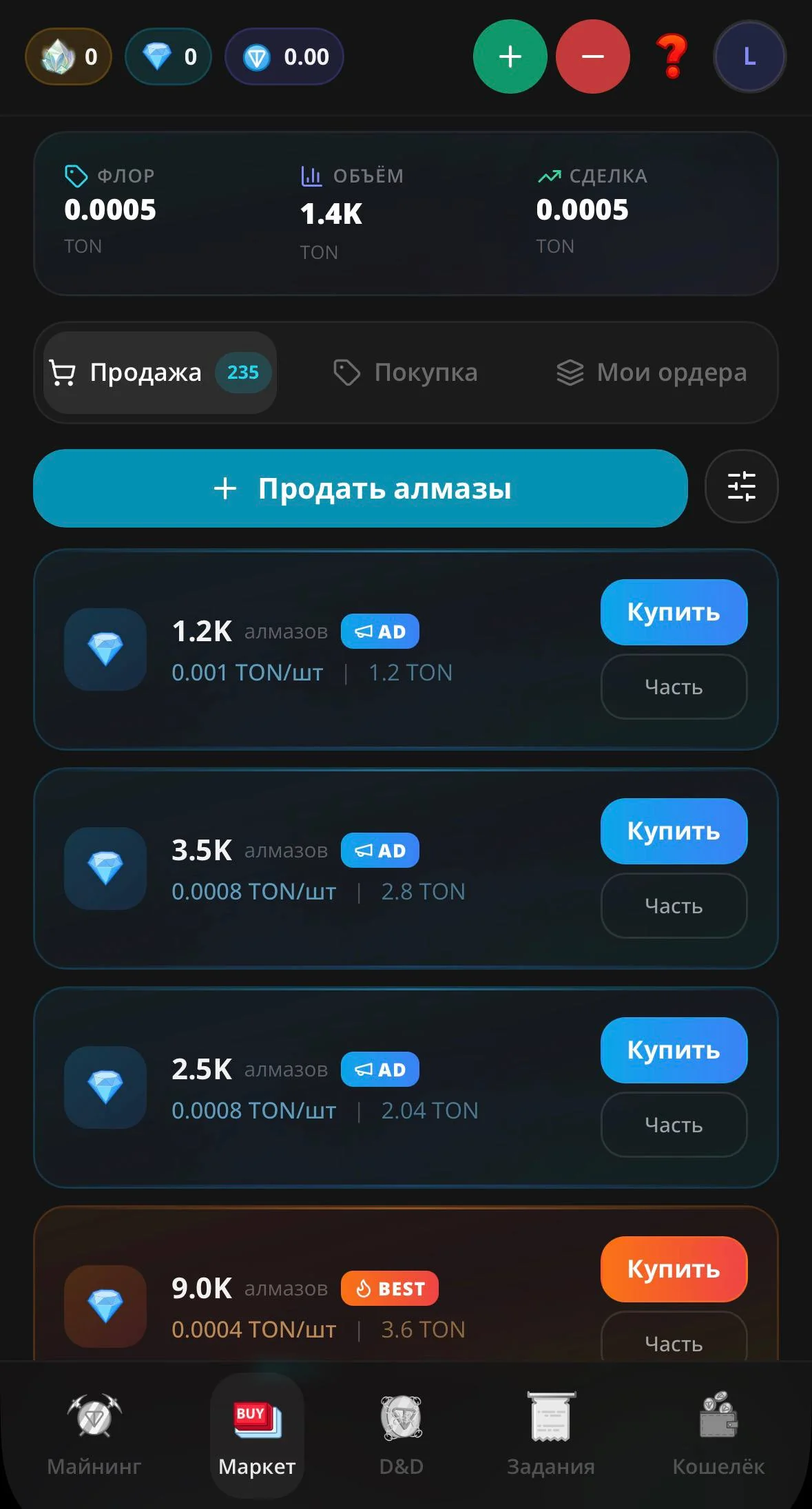
Task: Open the filter settings icon
Action: pos(742,486)
